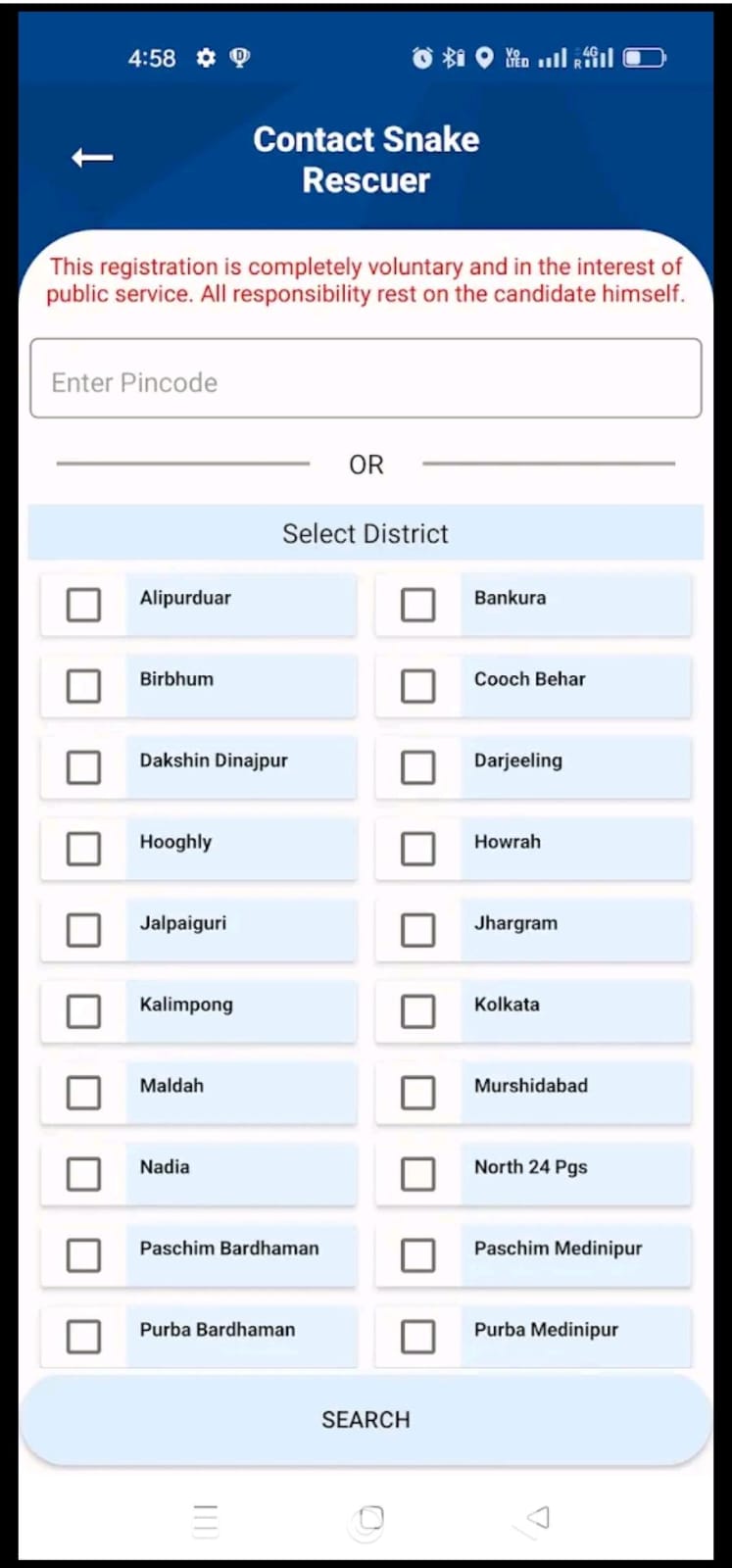
Task: Tick the Birbhum district
Action: tap(83, 686)
